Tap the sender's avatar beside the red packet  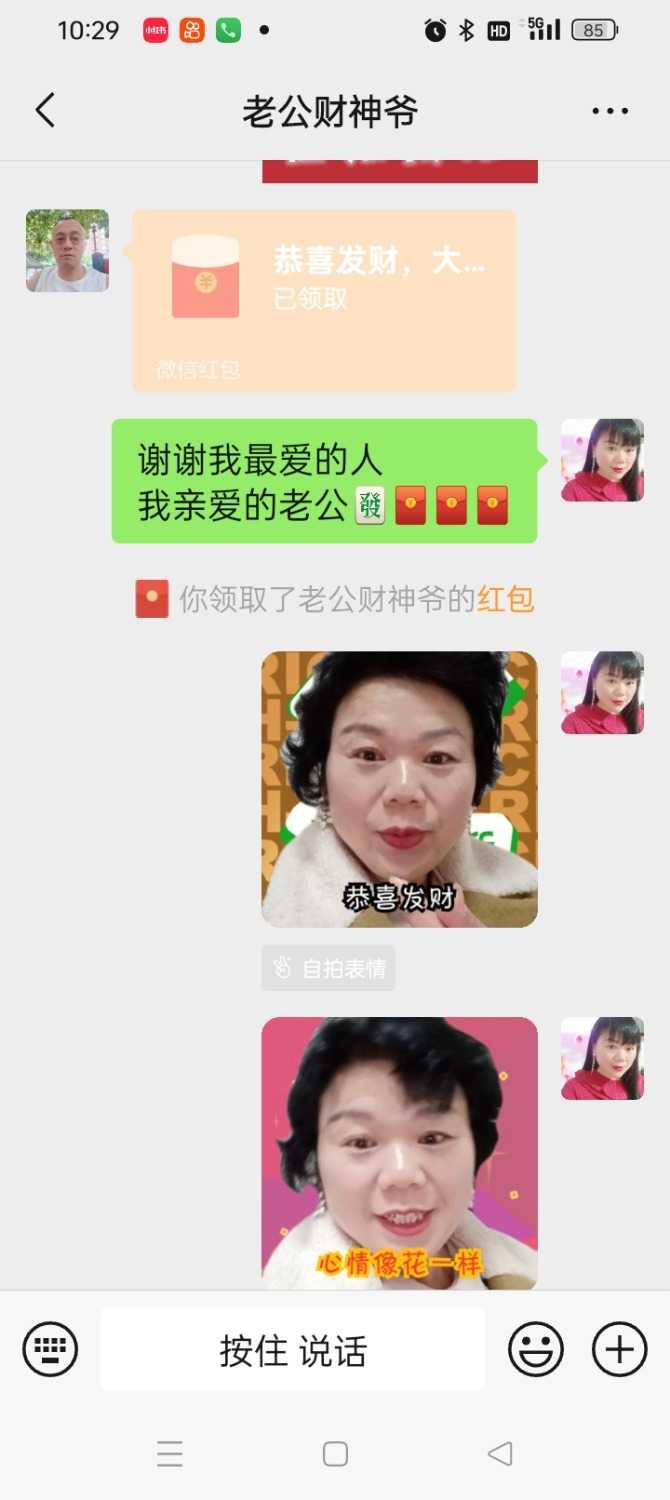67,251
